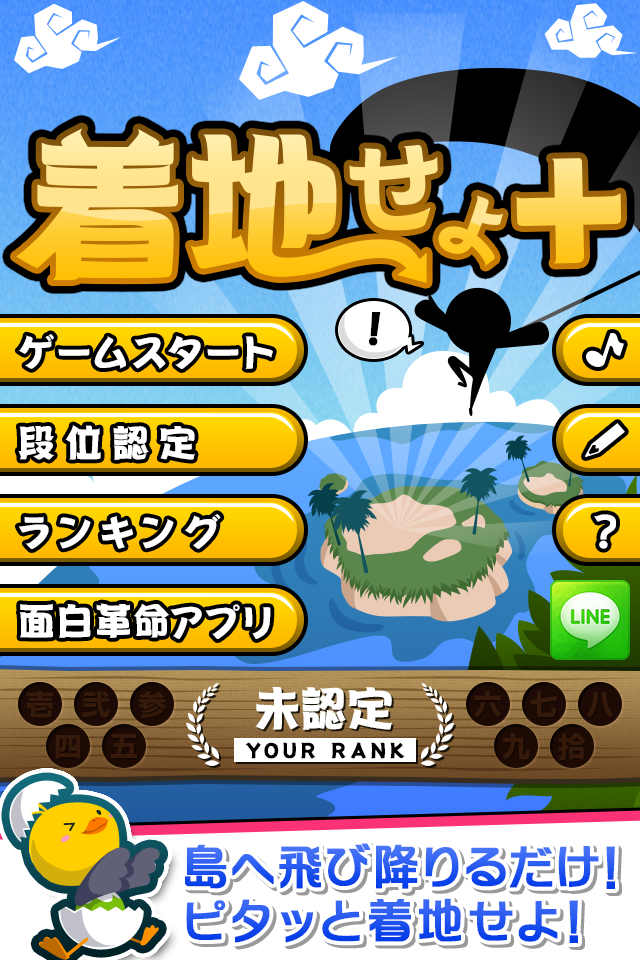This screenshot has width=640, height=960.
Task: Share the game via LINE
Action: [590, 620]
